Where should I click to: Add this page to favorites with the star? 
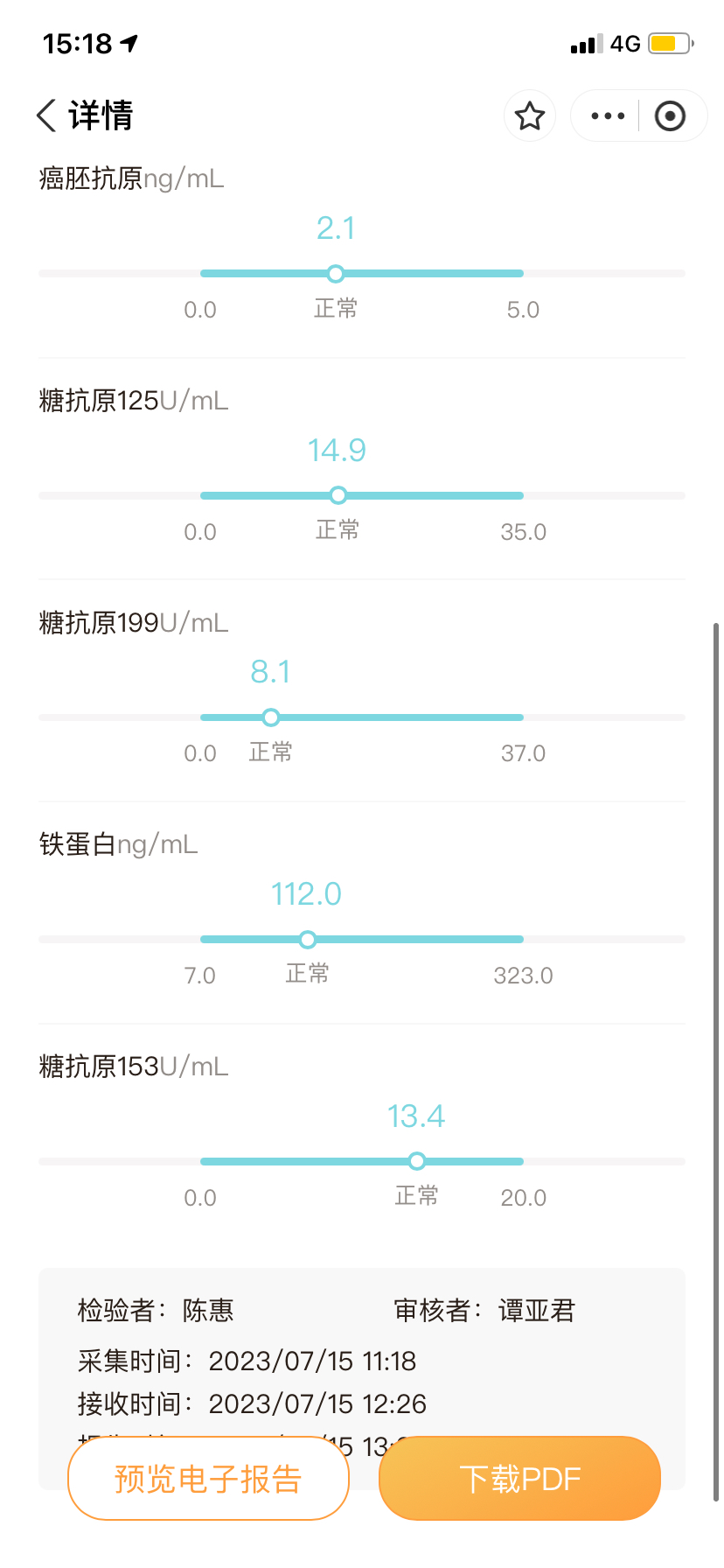coord(530,115)
